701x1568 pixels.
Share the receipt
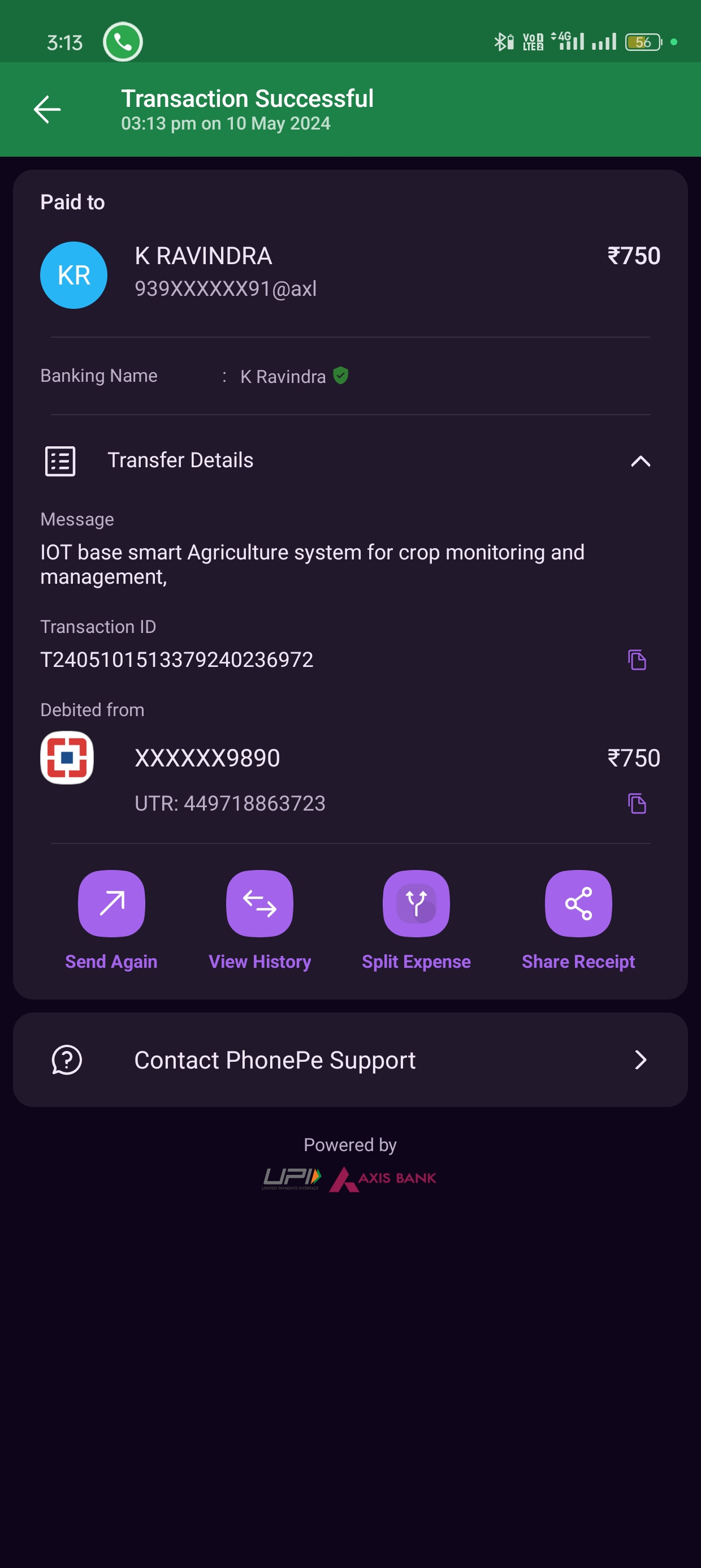tap(578, 904)
